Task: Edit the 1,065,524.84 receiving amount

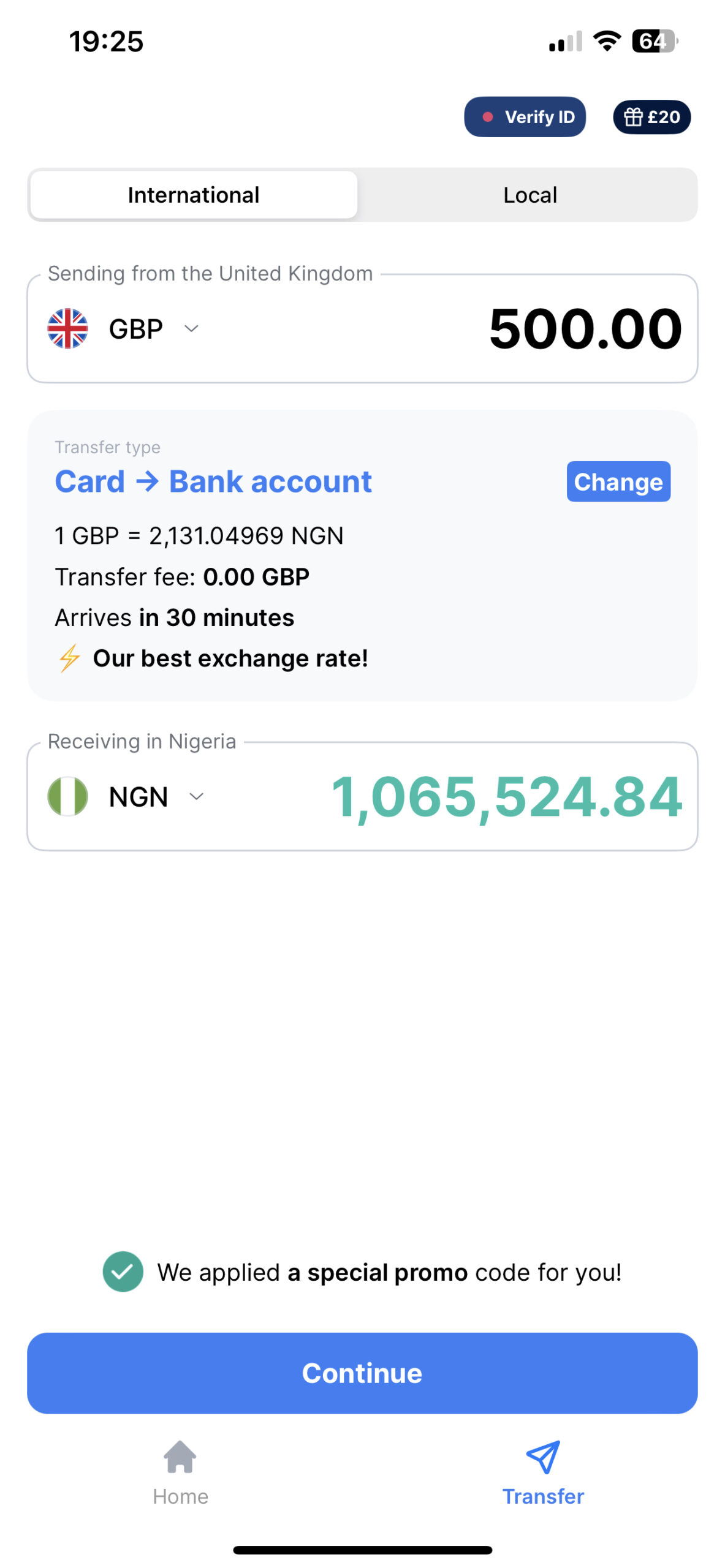Action: point(506,796)
